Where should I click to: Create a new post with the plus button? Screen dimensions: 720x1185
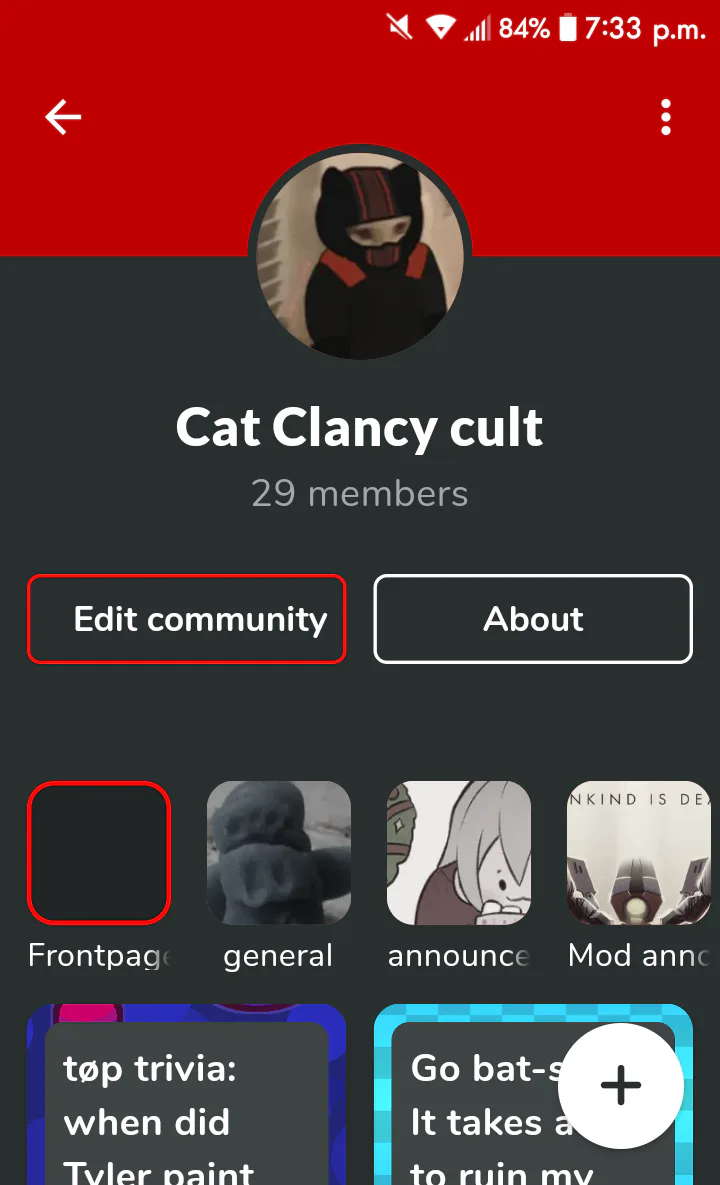pyautogui.click(x=621, y=1086)
